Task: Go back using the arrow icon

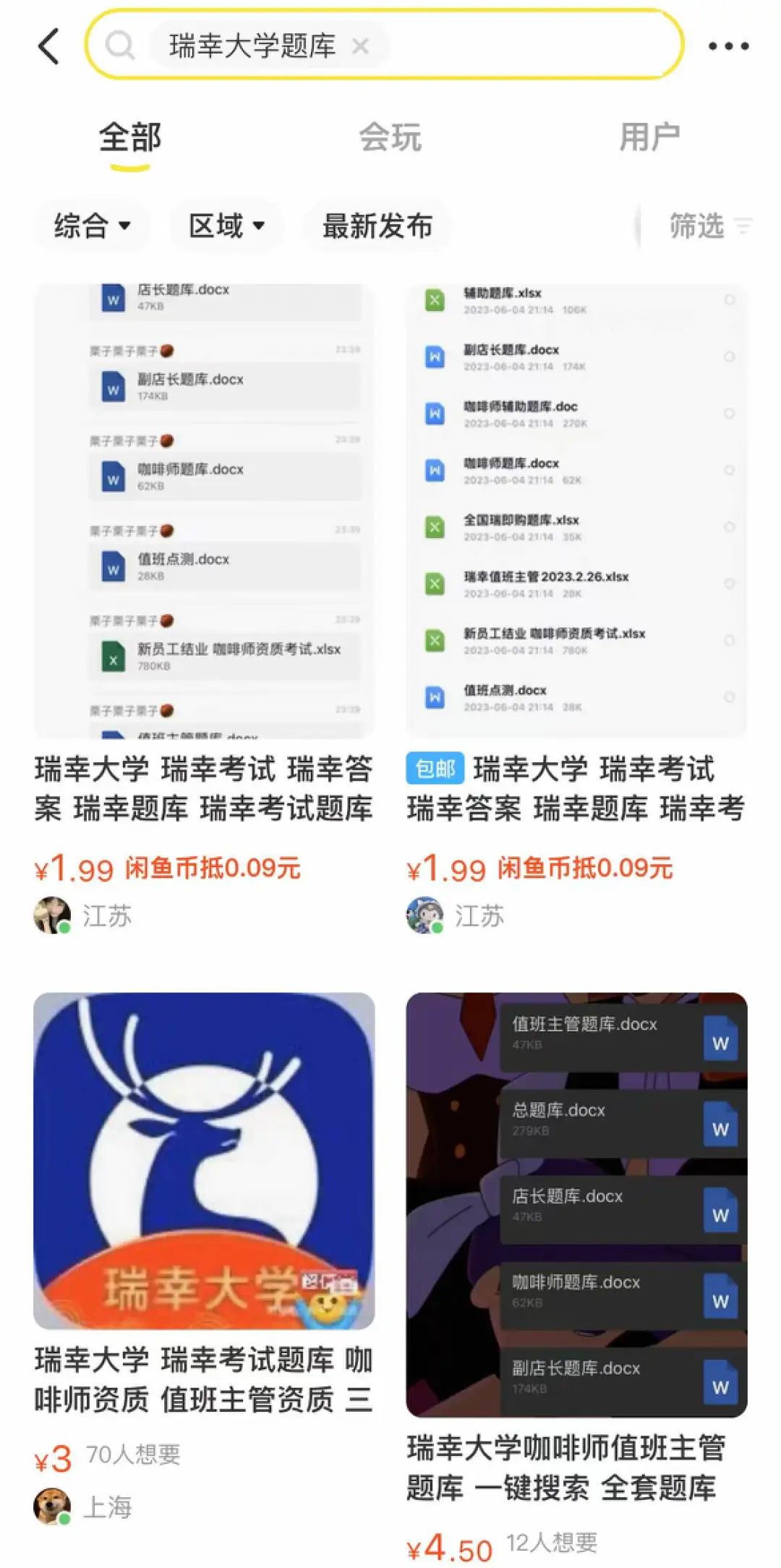Action: pyautogui.click(x=48, y=46)
